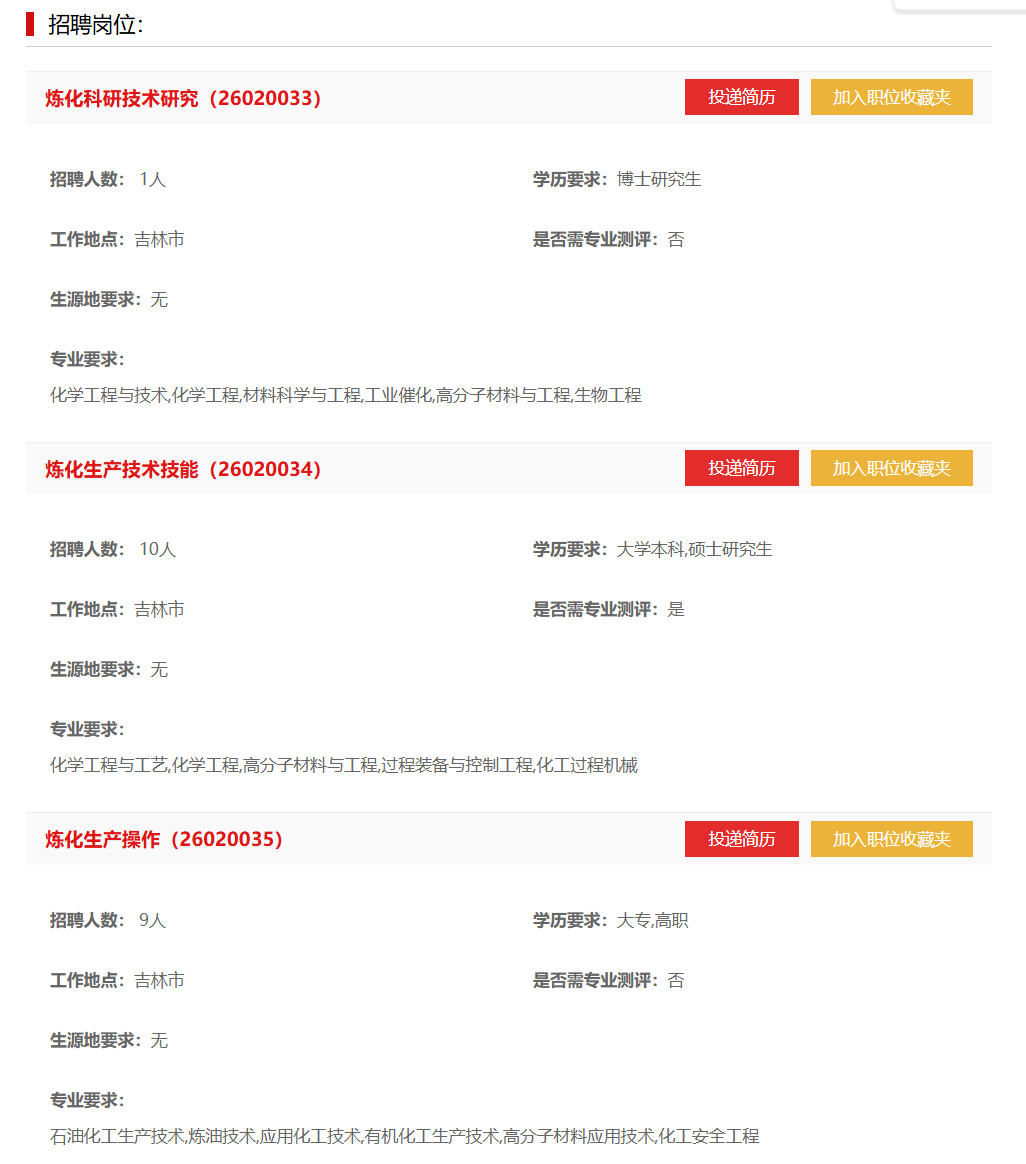Apply with resume to 炼化生产操作 job
This screenshot has width=1026, height=1164.
(x=741, y=839)
